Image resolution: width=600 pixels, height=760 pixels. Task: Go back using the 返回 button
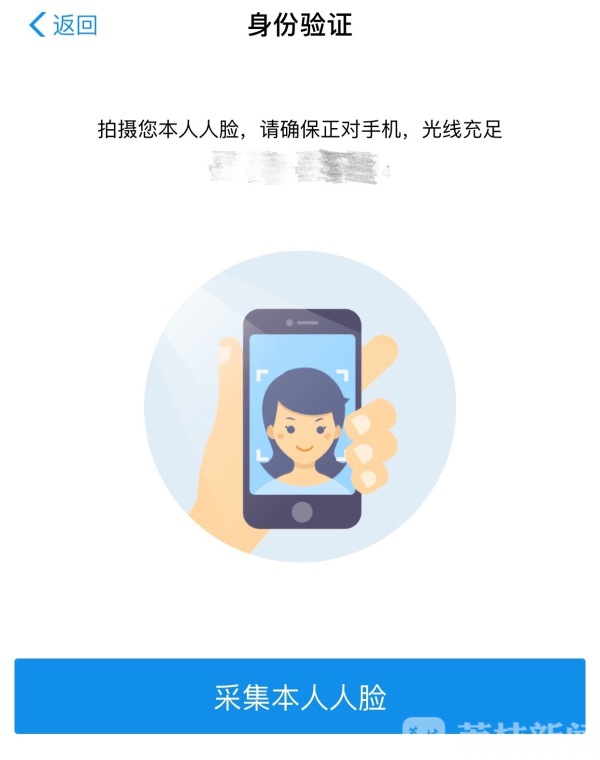click(64, 26)
